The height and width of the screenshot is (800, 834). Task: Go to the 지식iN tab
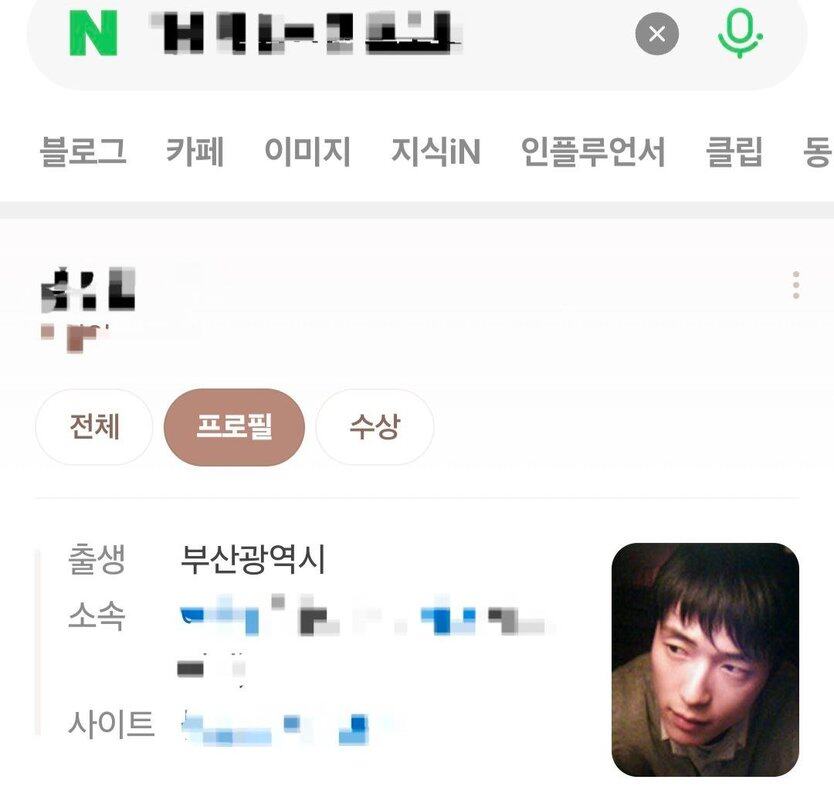435,152
